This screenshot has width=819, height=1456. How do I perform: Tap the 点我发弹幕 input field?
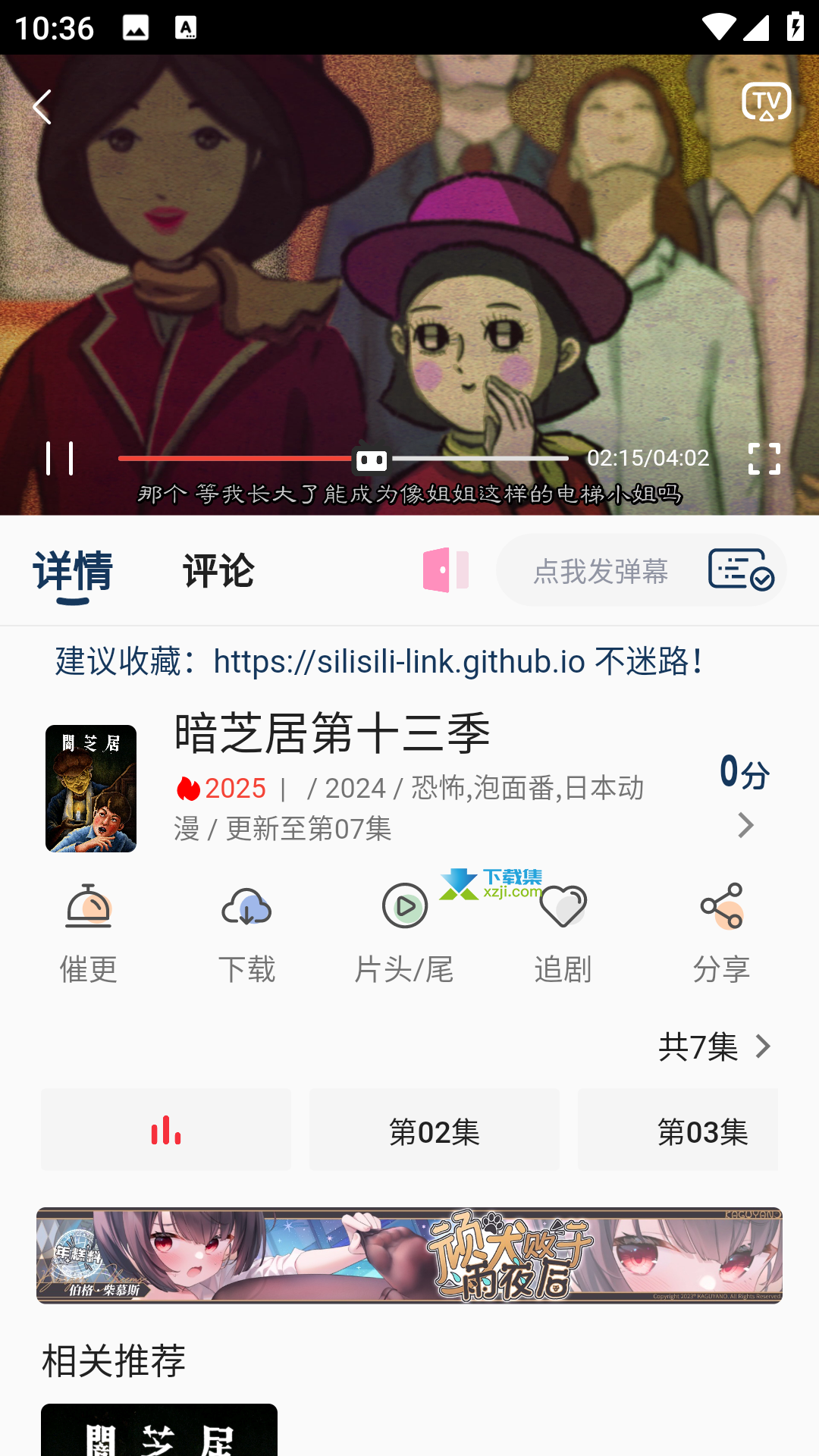tap(601, 570)
